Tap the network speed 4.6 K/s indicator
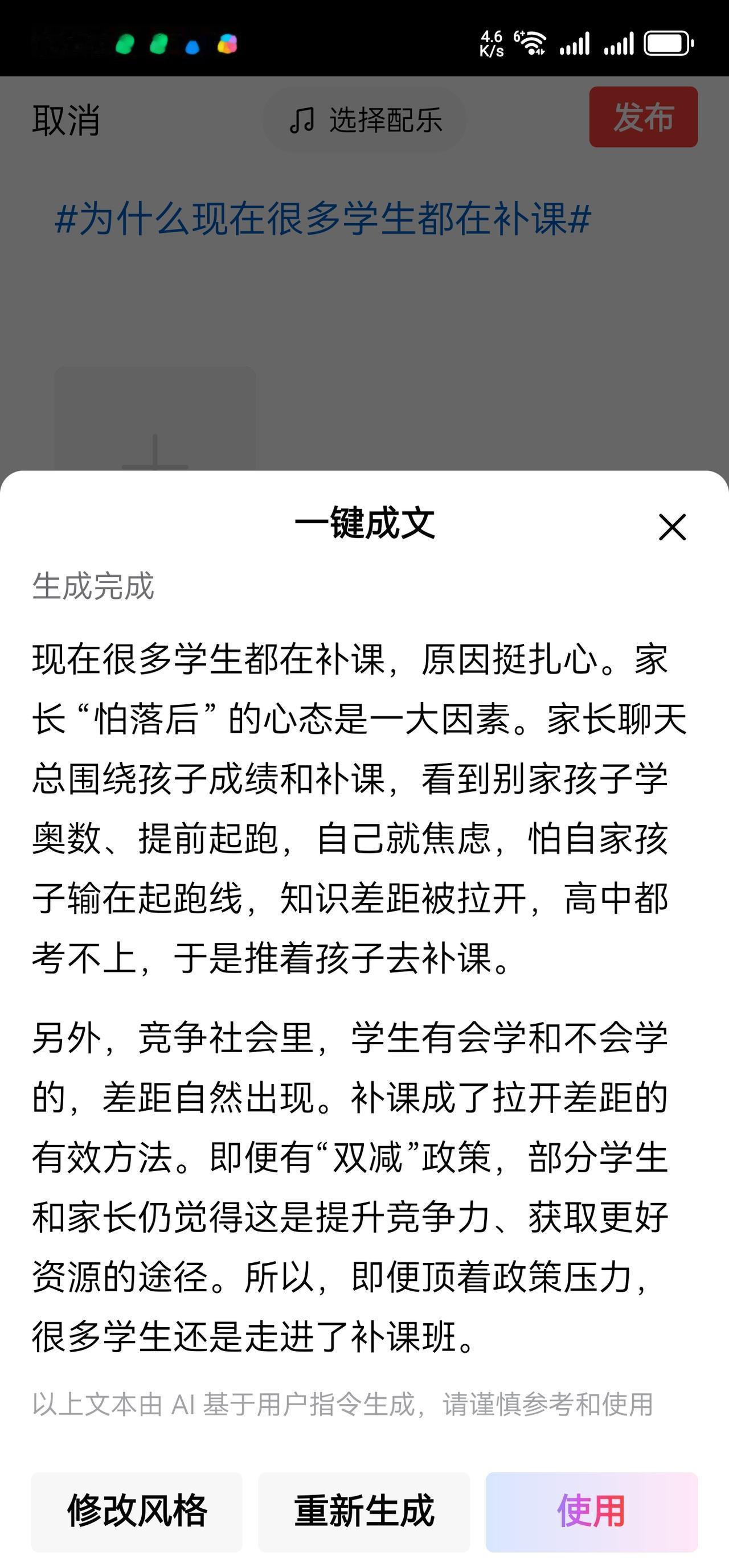 pyautogui.click(x=491, y=43)
